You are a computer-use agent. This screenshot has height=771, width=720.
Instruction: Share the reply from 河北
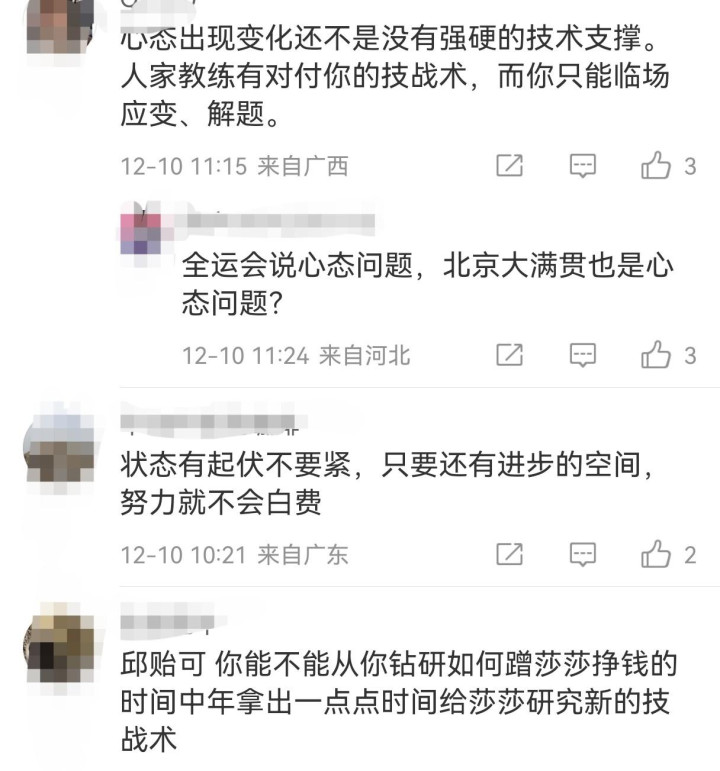[x=510, y=355]
